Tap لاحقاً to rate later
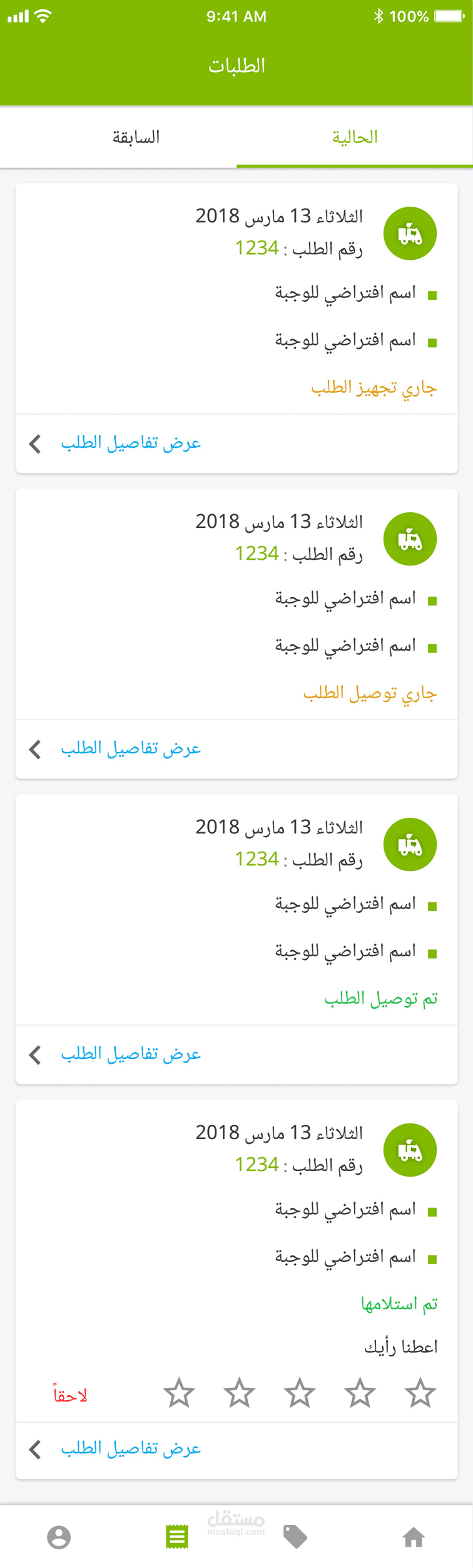 click(x=70, y=1395)
